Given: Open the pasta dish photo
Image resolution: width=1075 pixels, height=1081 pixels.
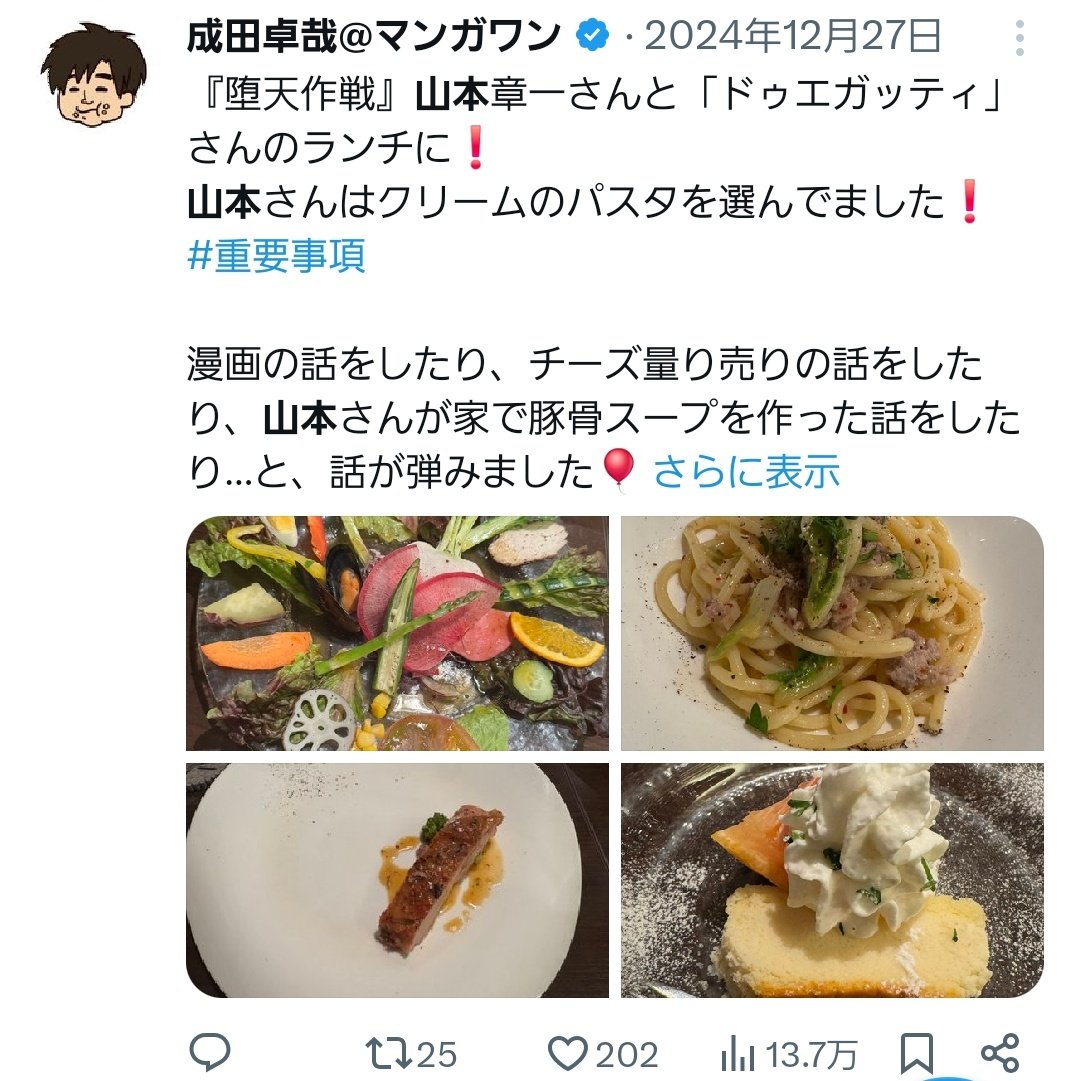Looking at the screenshot, I should (831, 633).
